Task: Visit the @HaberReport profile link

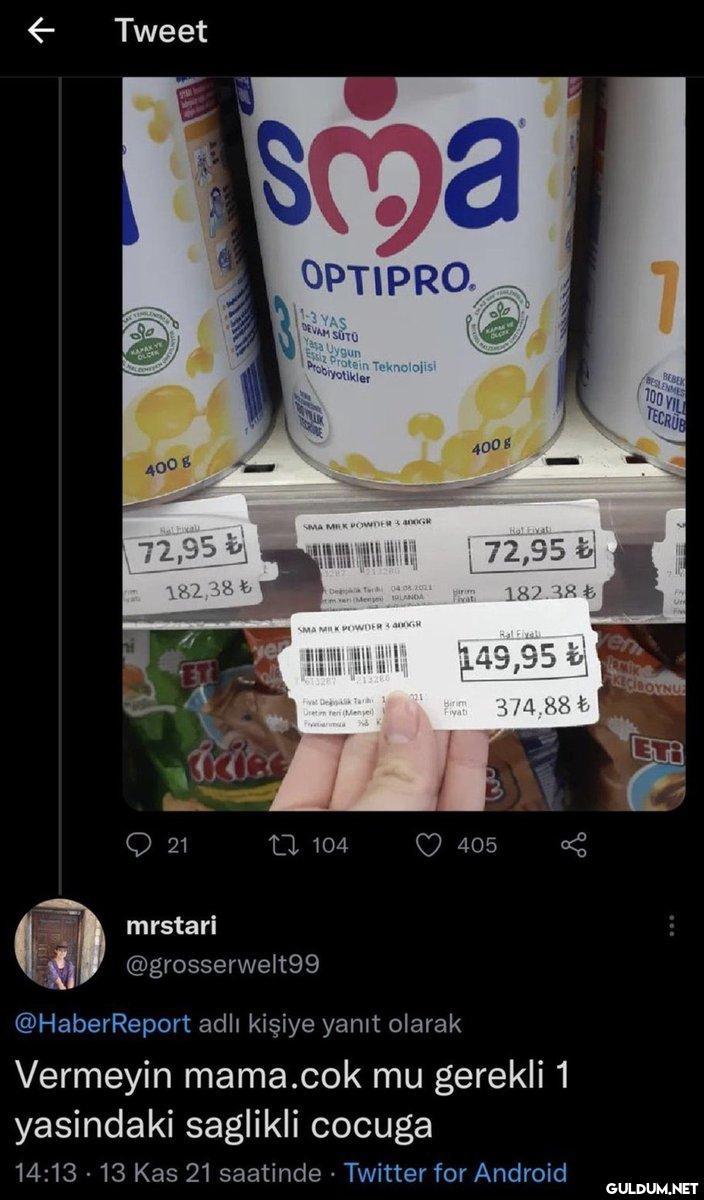Action: [x=102, y=1023]
